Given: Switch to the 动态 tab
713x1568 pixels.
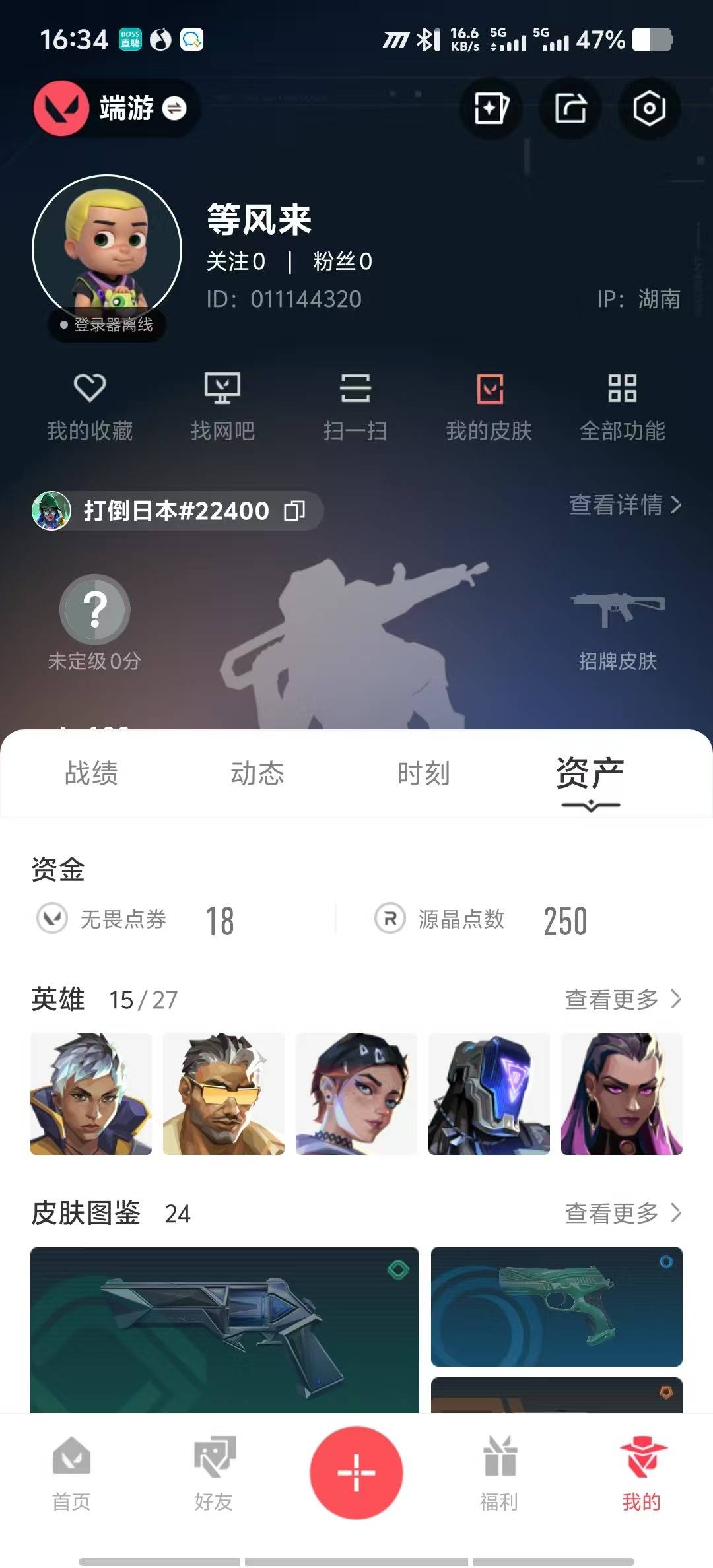Looking at the screenshot, I should coord(257,773).
